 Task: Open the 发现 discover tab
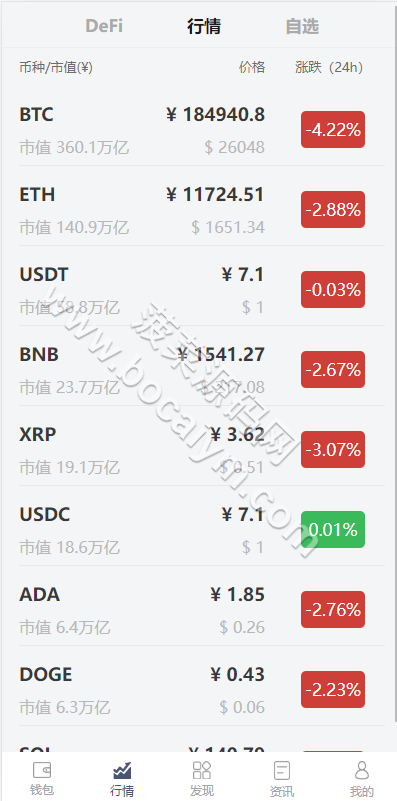click(202, 778)
